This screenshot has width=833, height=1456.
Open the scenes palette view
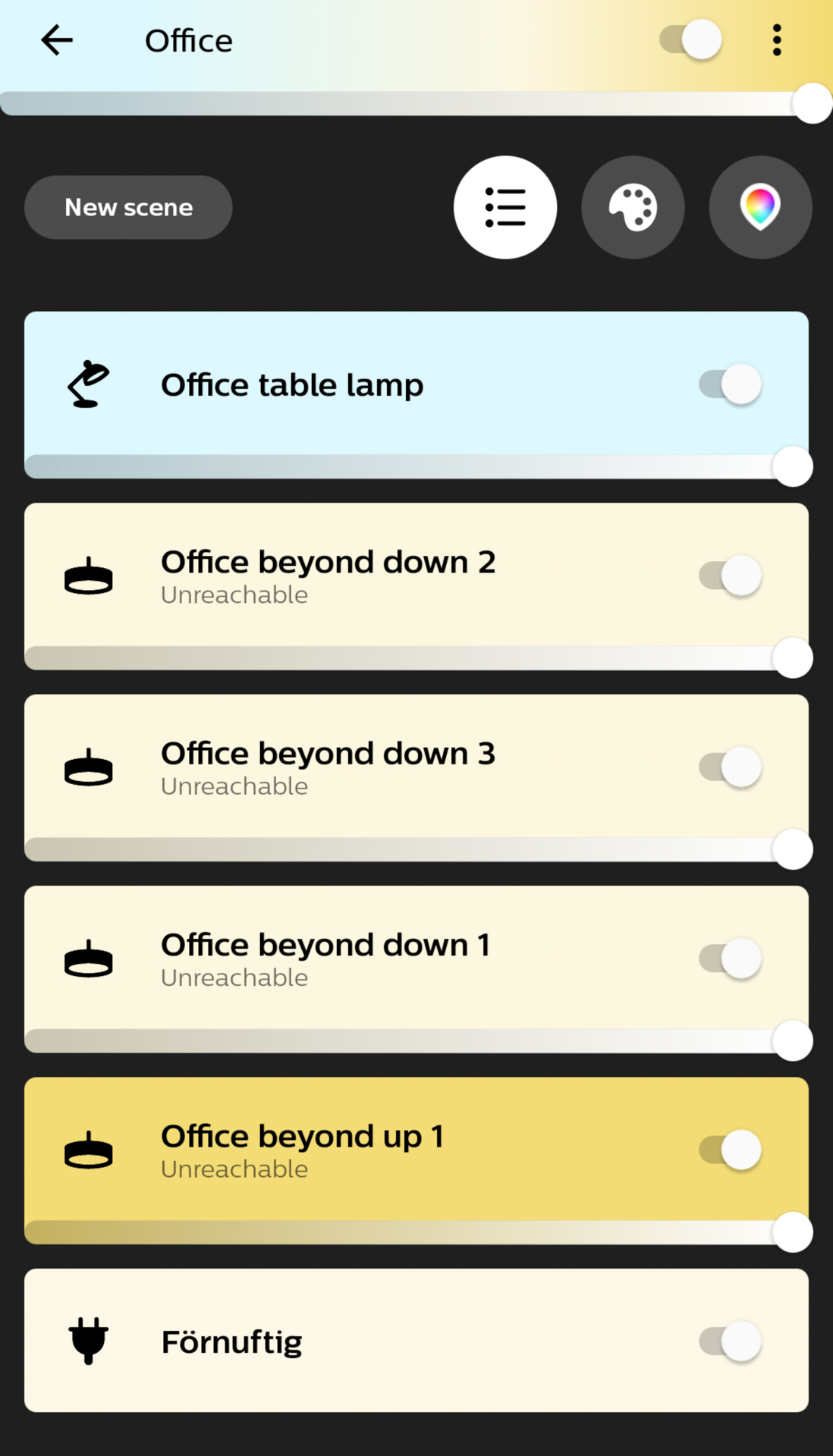click(x=633, y=207)
